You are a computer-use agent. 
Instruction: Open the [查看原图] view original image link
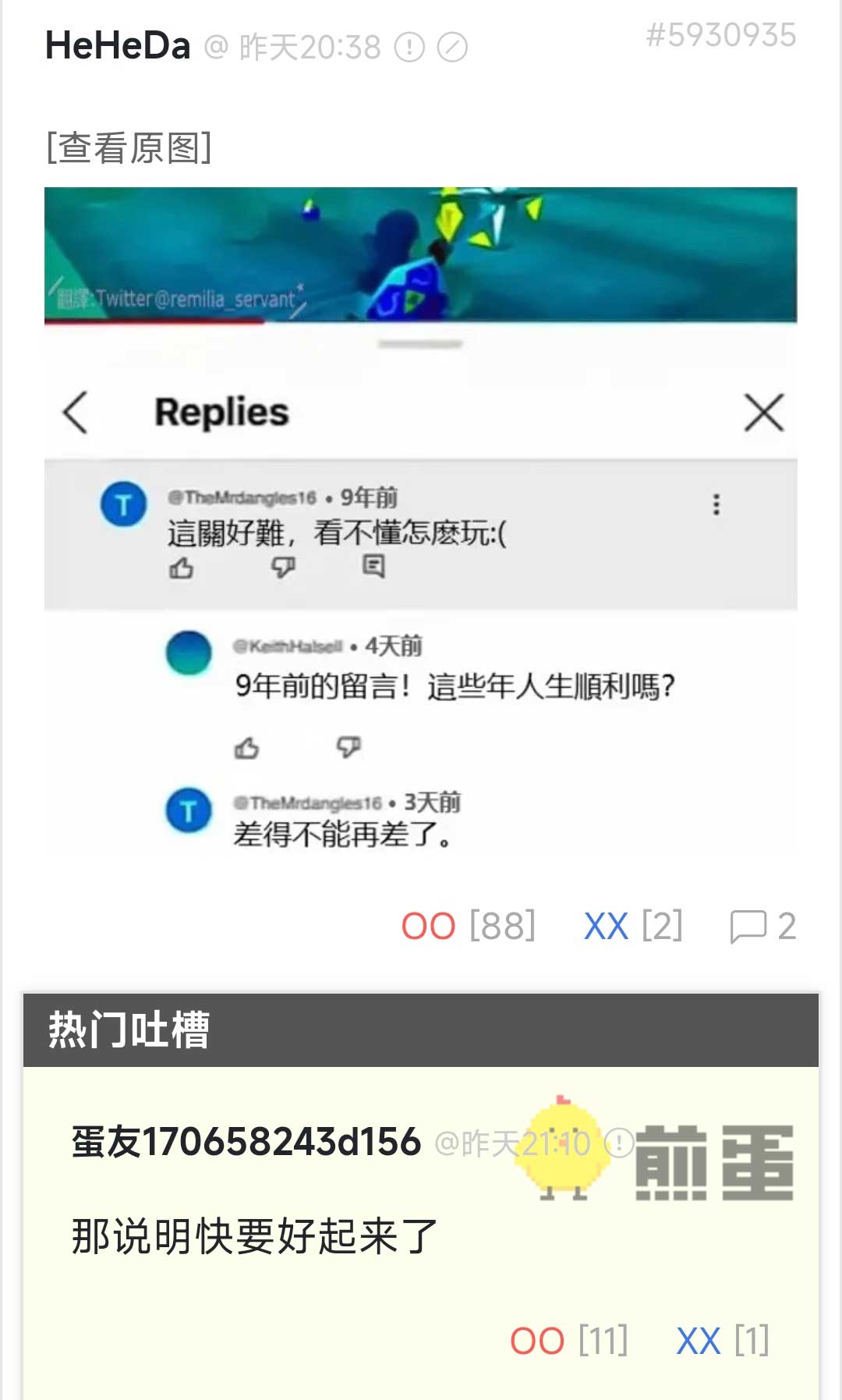pyautogui.click(x=129, y=147)
